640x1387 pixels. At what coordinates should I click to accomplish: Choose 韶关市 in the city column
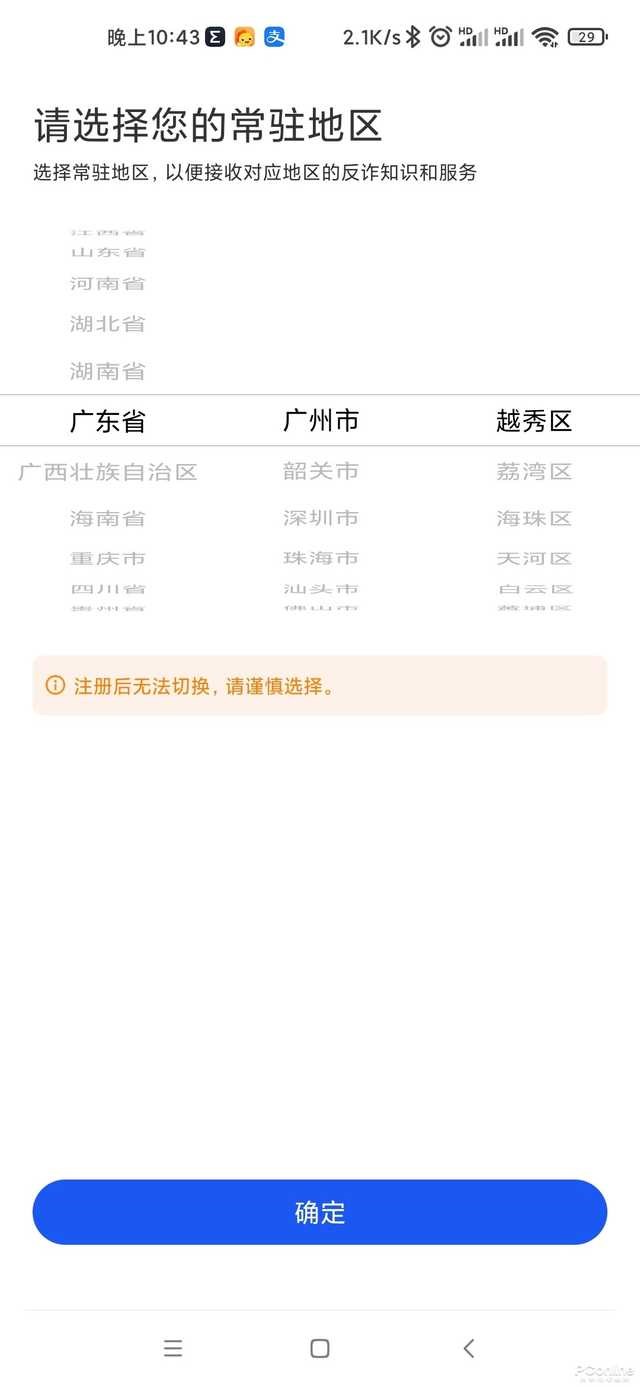(321, 472)
